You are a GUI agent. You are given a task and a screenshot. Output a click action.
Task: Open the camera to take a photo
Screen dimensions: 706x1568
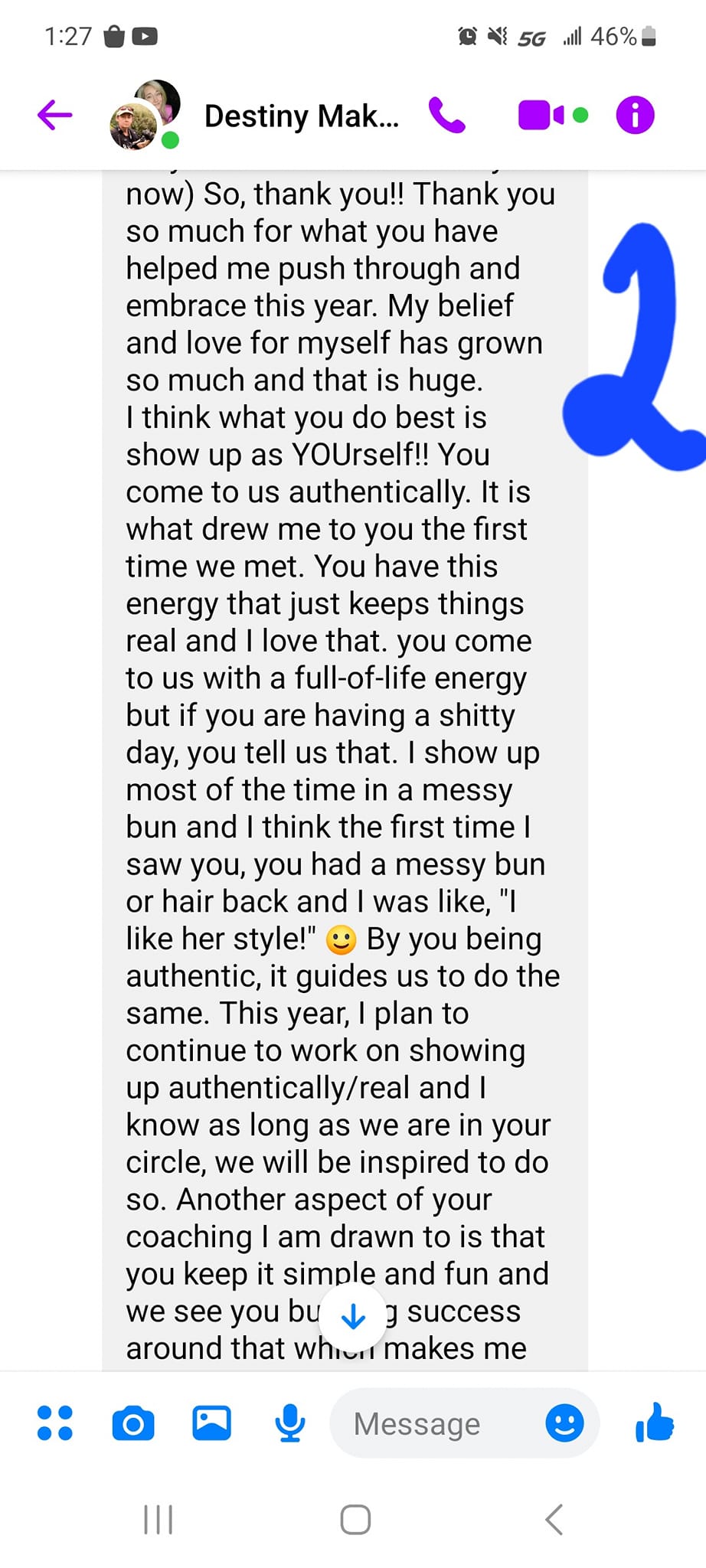[133, 1424]
